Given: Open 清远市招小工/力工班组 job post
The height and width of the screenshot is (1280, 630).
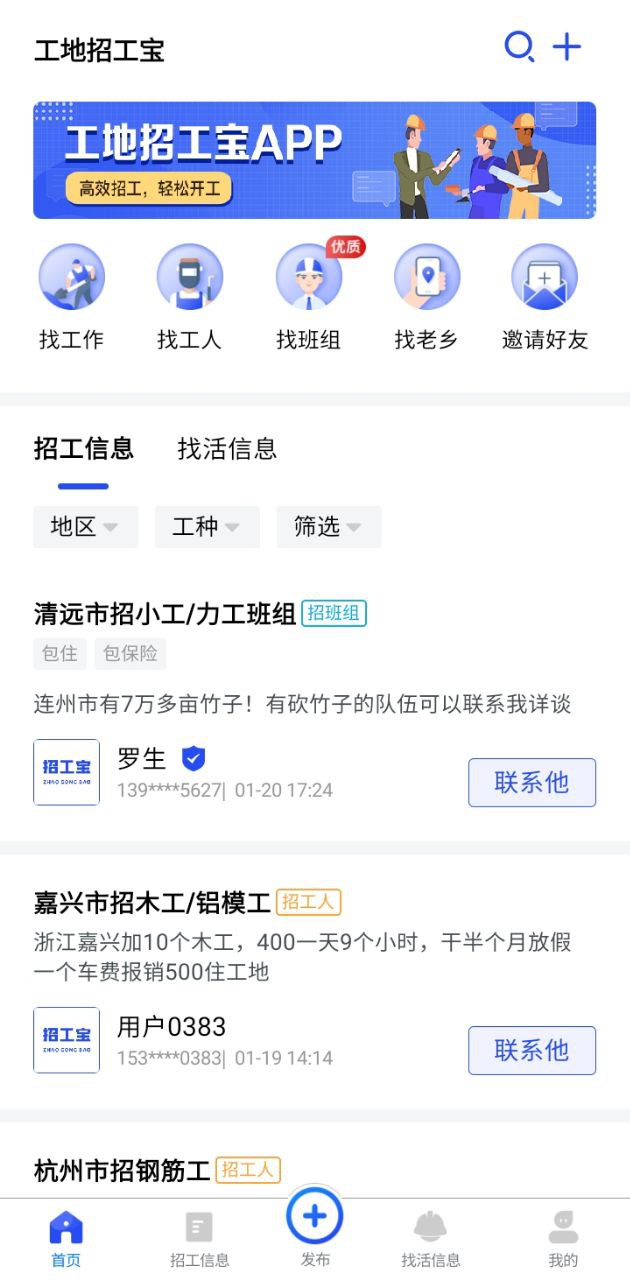Looking at the screenshot, I should tap(165, 614).
